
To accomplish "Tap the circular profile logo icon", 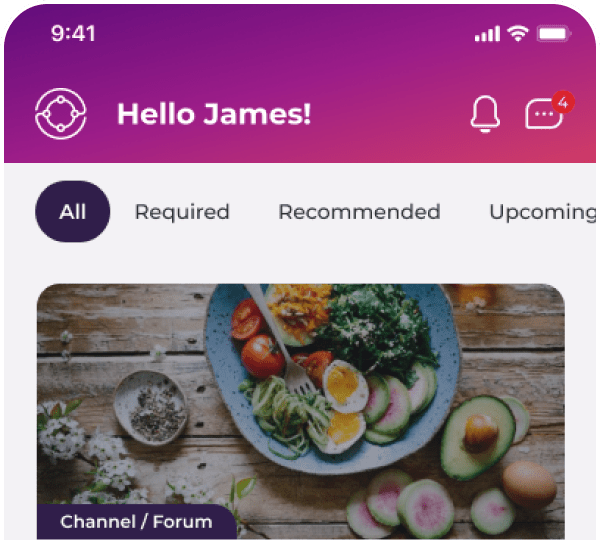I will coord(61,114).
